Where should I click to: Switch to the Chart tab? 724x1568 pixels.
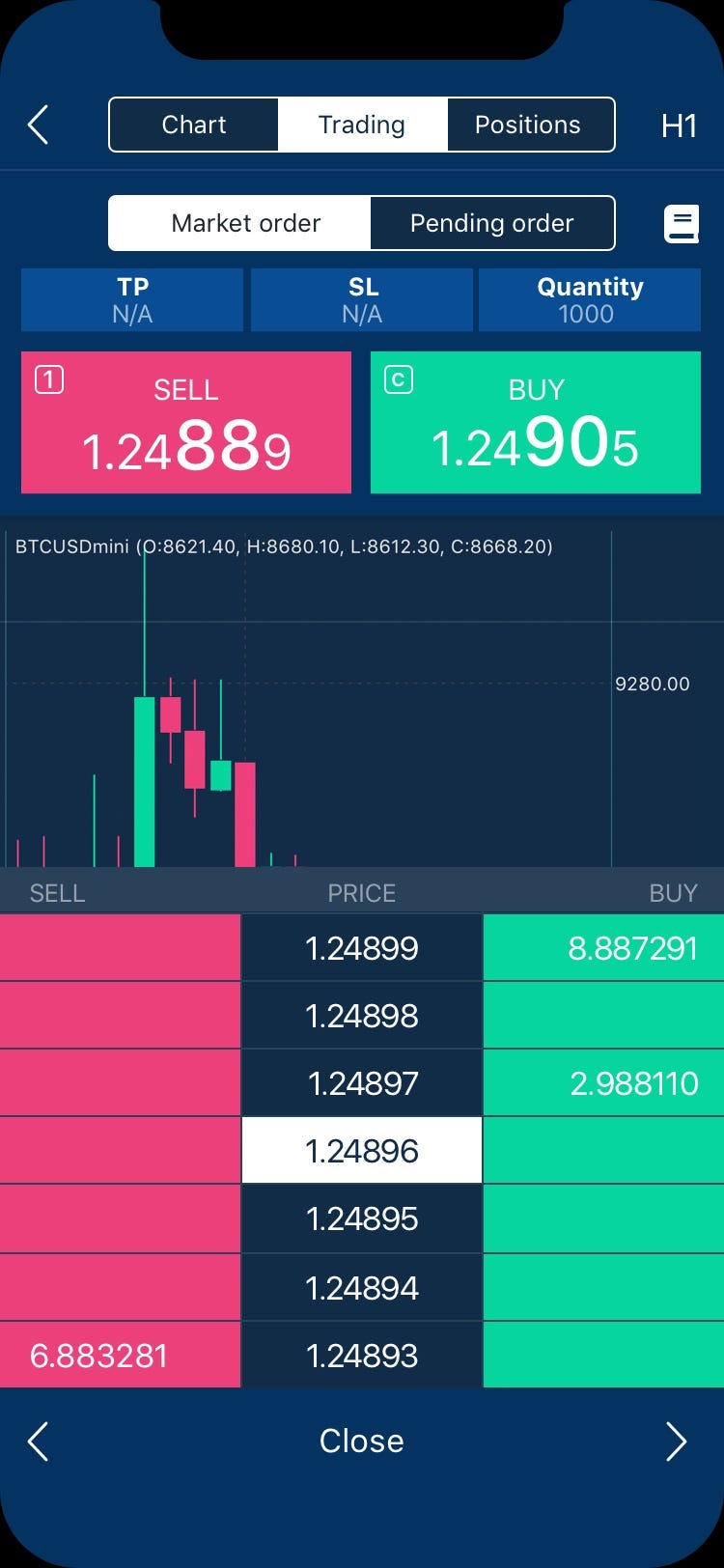[x=194, y=125]
